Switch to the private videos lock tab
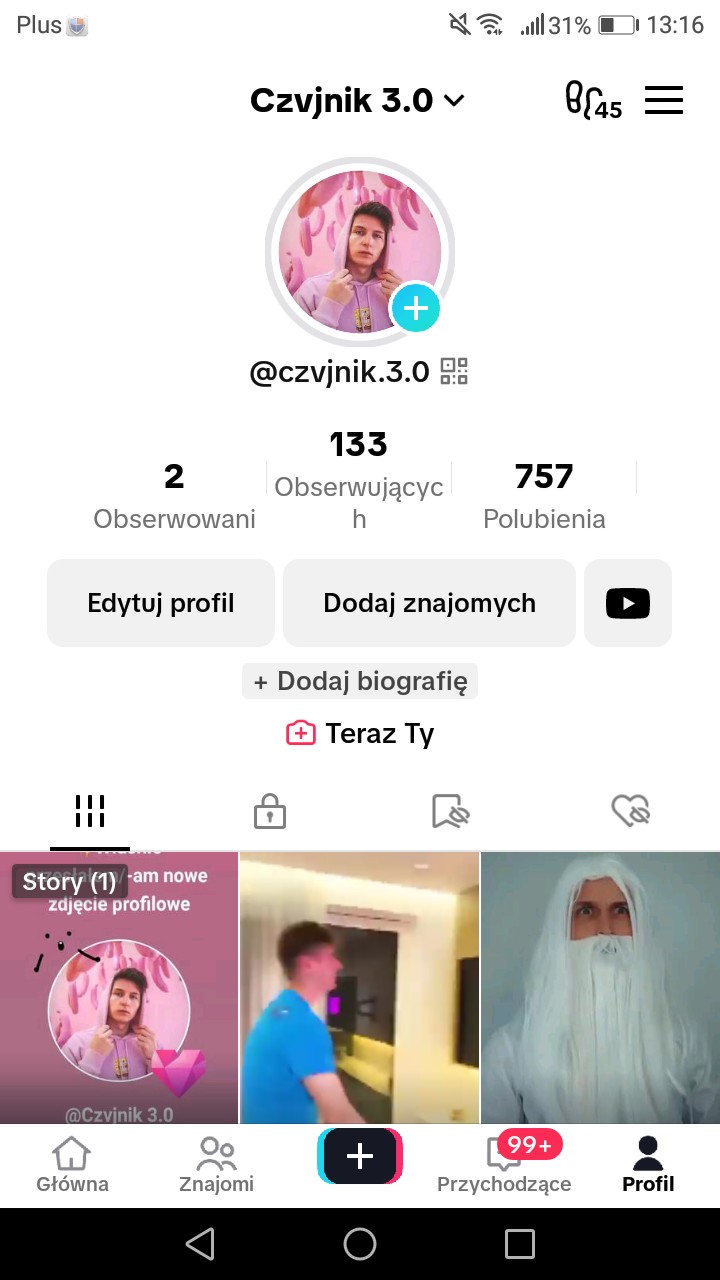This screenshot has height=1280, width=720. 270,811
